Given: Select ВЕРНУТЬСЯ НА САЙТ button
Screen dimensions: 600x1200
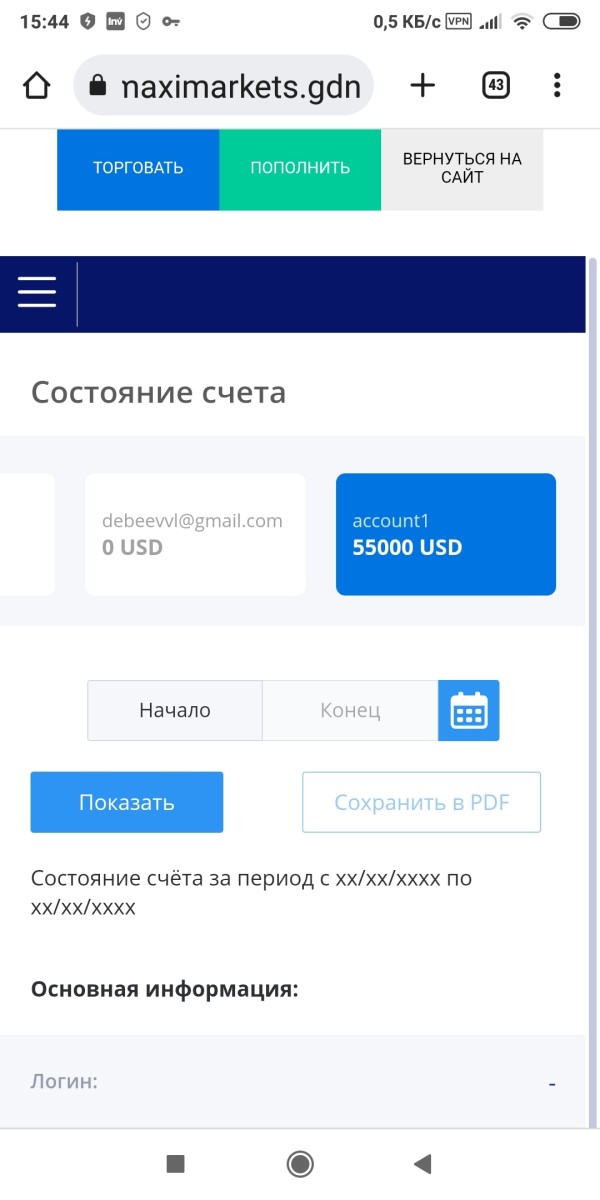Looking at the screenshot, I should coord(462,168).
